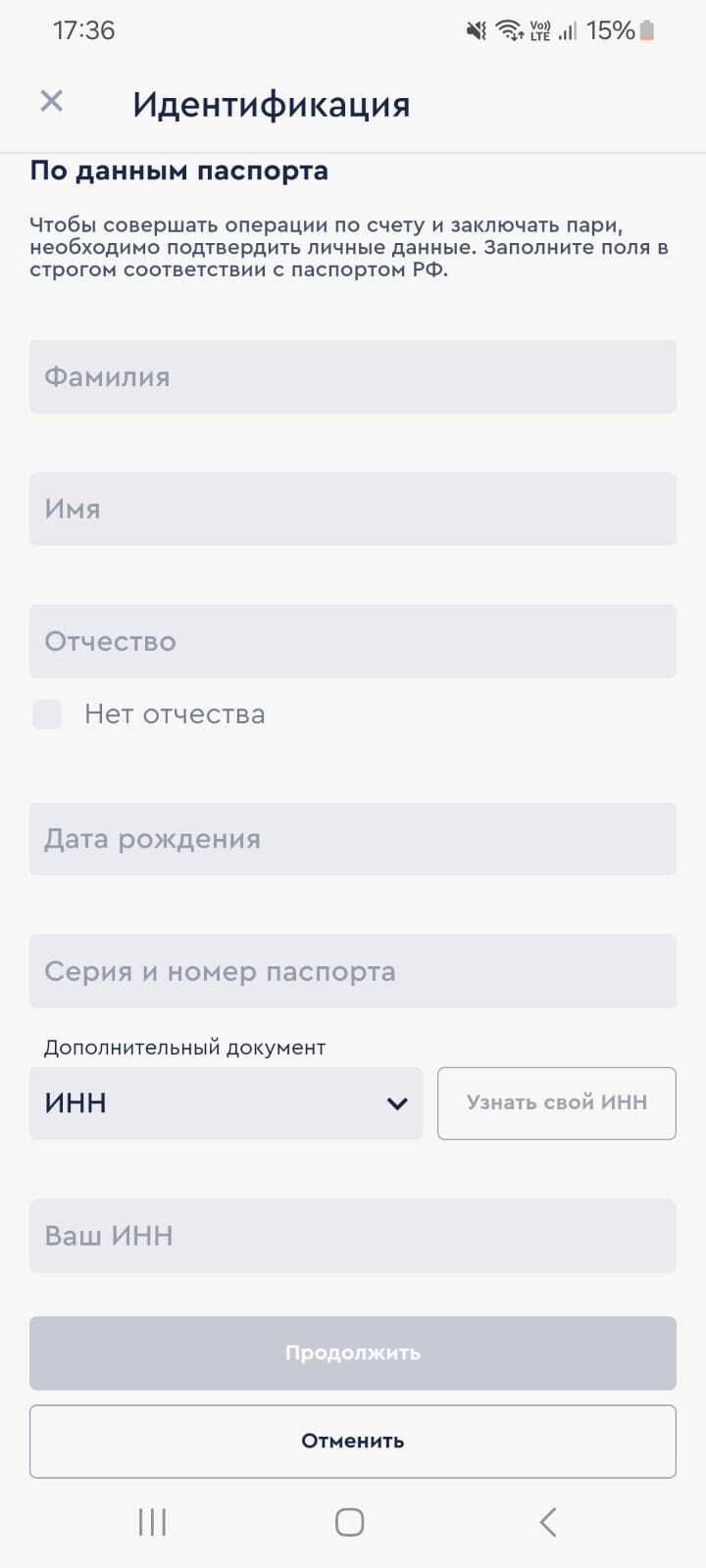Select the Отчество text field
Image resolution: width=706 pixels, height=1568 pixels.
[353, 641]
